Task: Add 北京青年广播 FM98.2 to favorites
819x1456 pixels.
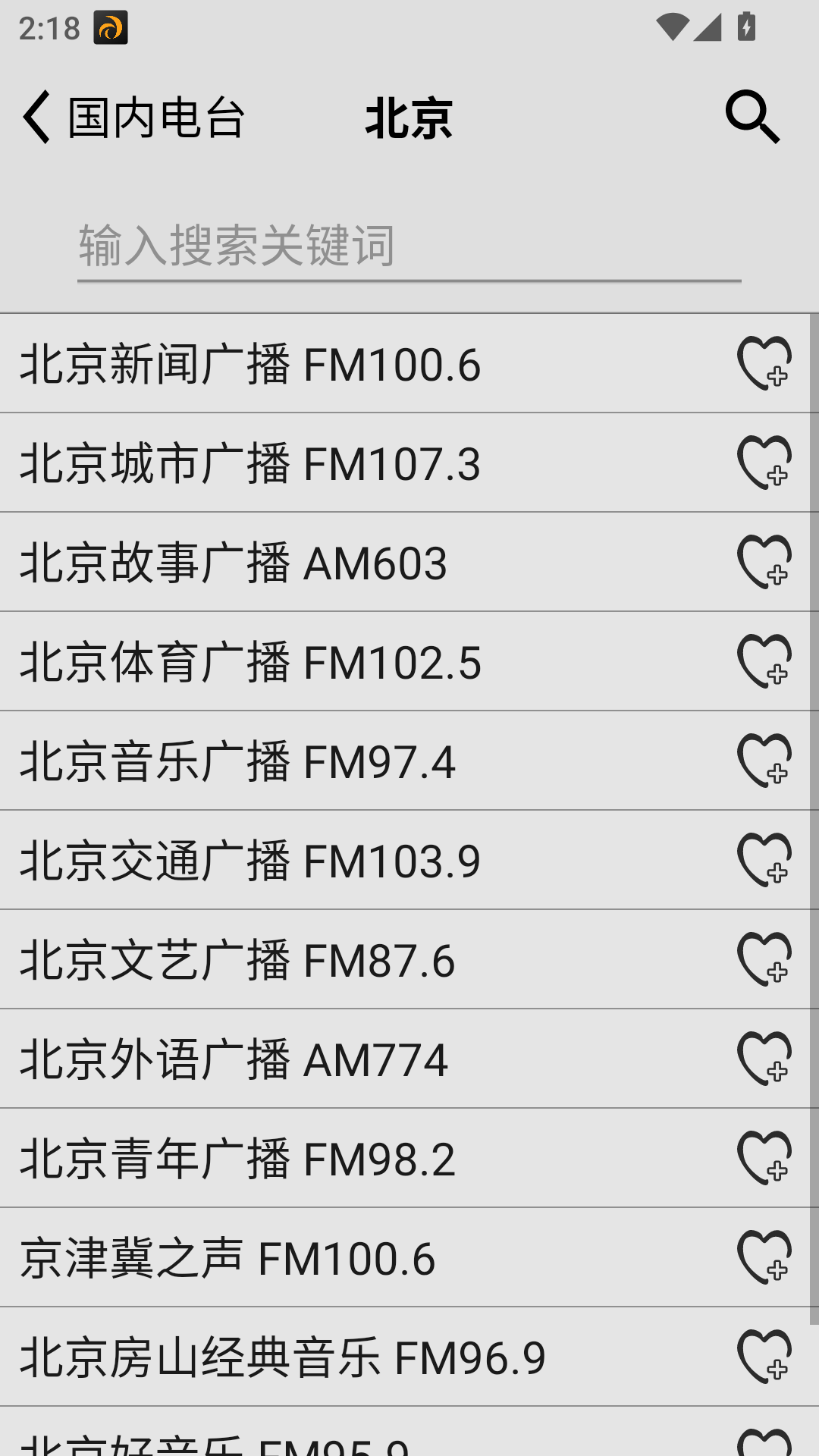Action: 766,1159
